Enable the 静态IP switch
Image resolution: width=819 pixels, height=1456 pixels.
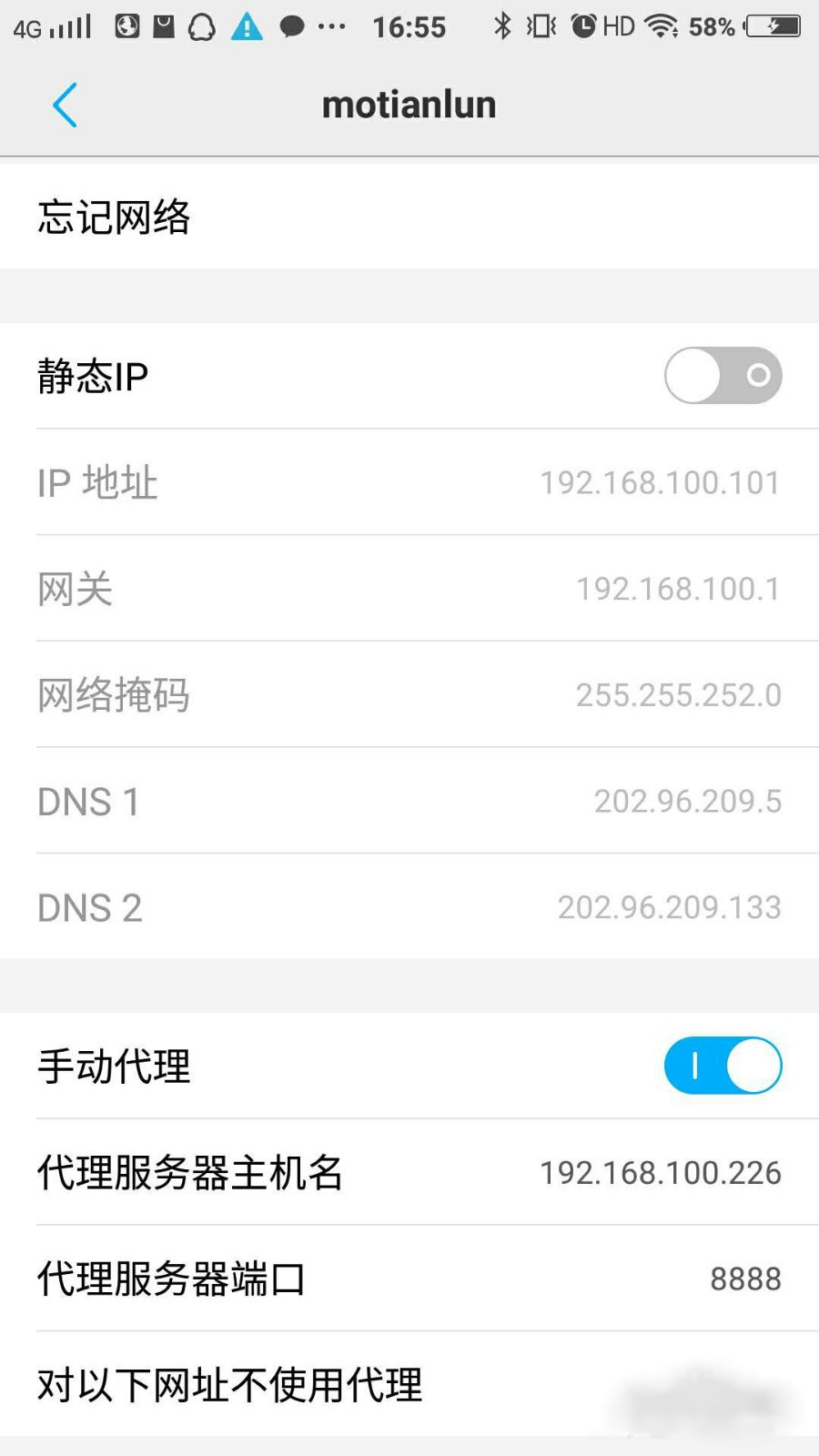coord(723,375)
